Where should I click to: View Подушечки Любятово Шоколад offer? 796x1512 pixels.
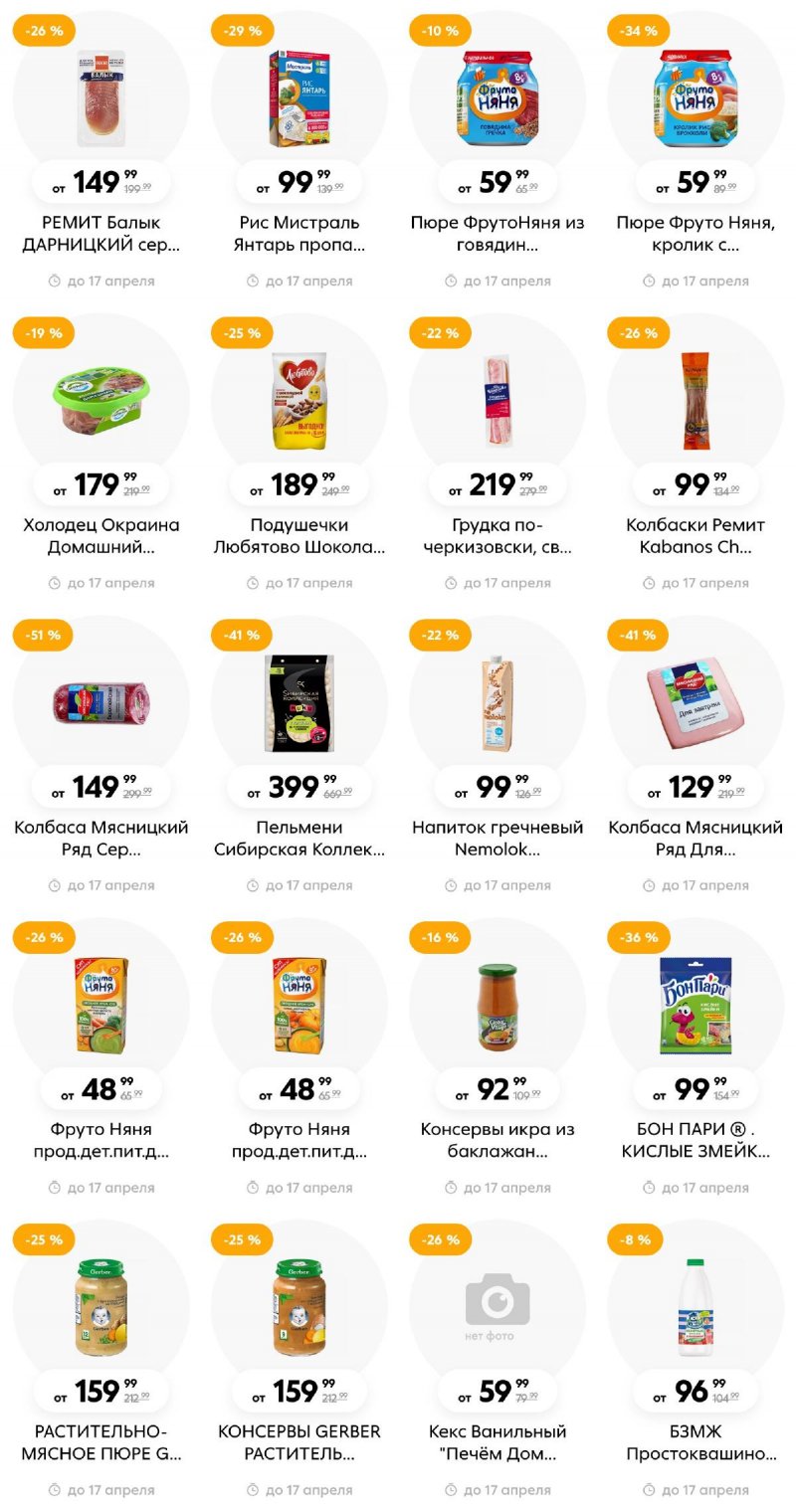coord(298,402)
